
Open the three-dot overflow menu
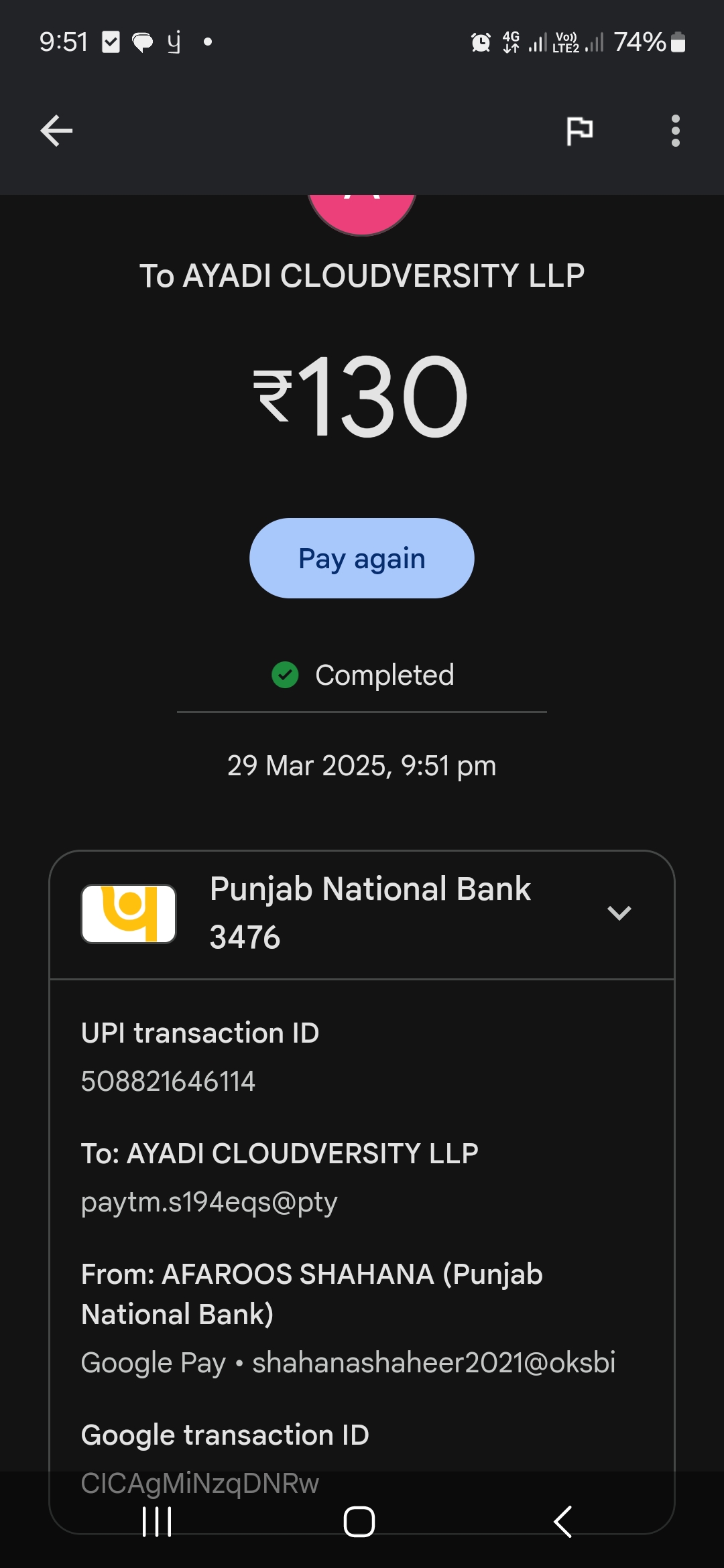(675, 130)
